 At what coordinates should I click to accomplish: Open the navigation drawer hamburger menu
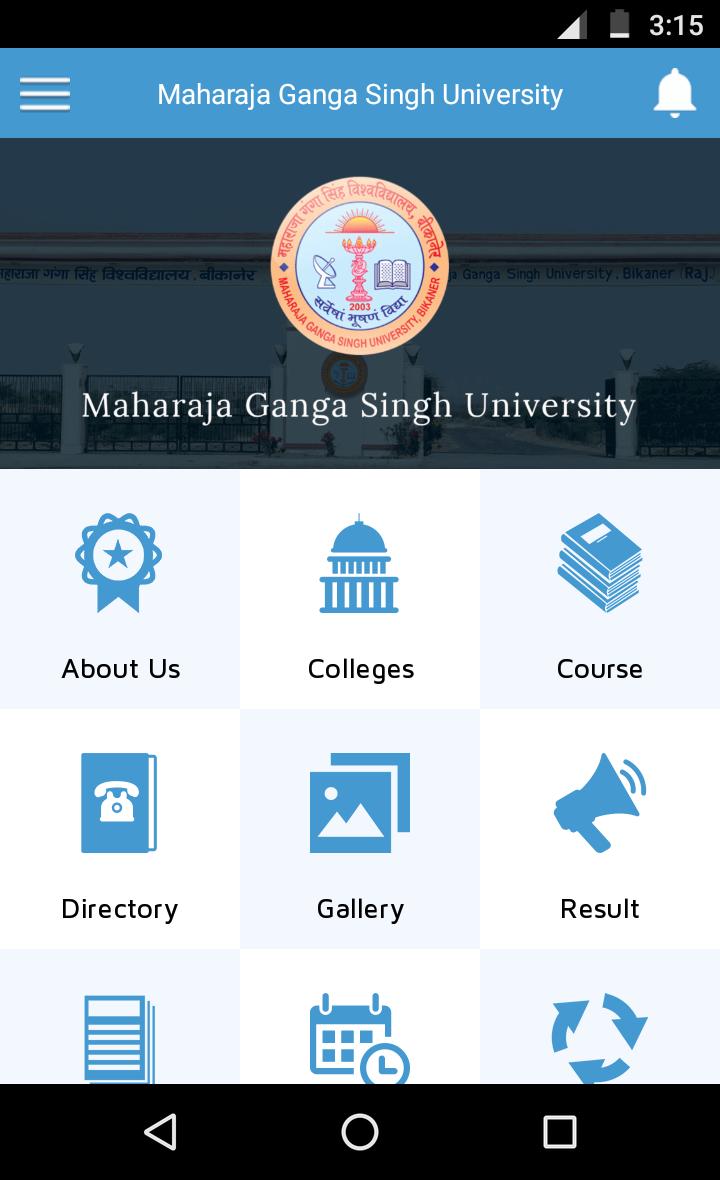[x=44, y=92]
